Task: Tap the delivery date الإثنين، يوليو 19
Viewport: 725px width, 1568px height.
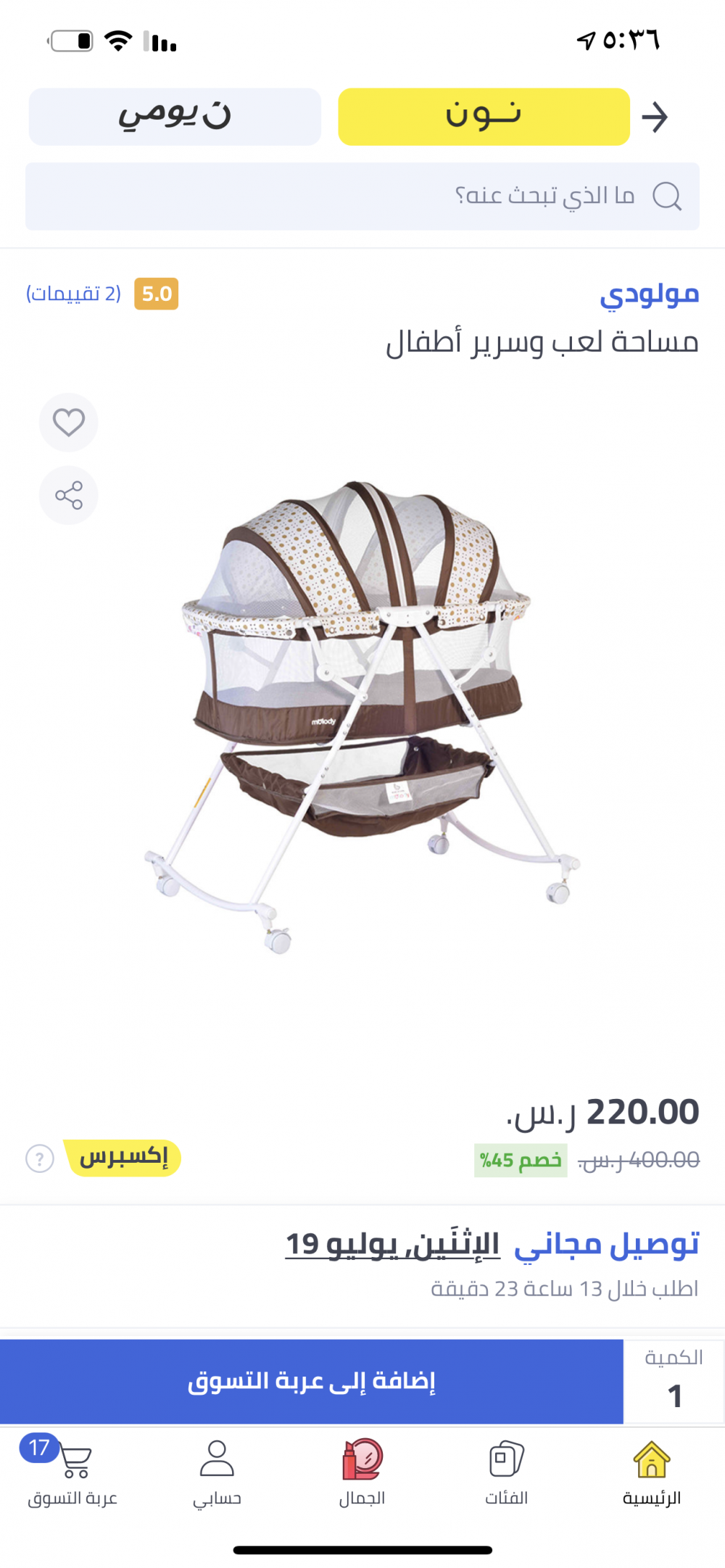Action: [x=392, y=1244]
